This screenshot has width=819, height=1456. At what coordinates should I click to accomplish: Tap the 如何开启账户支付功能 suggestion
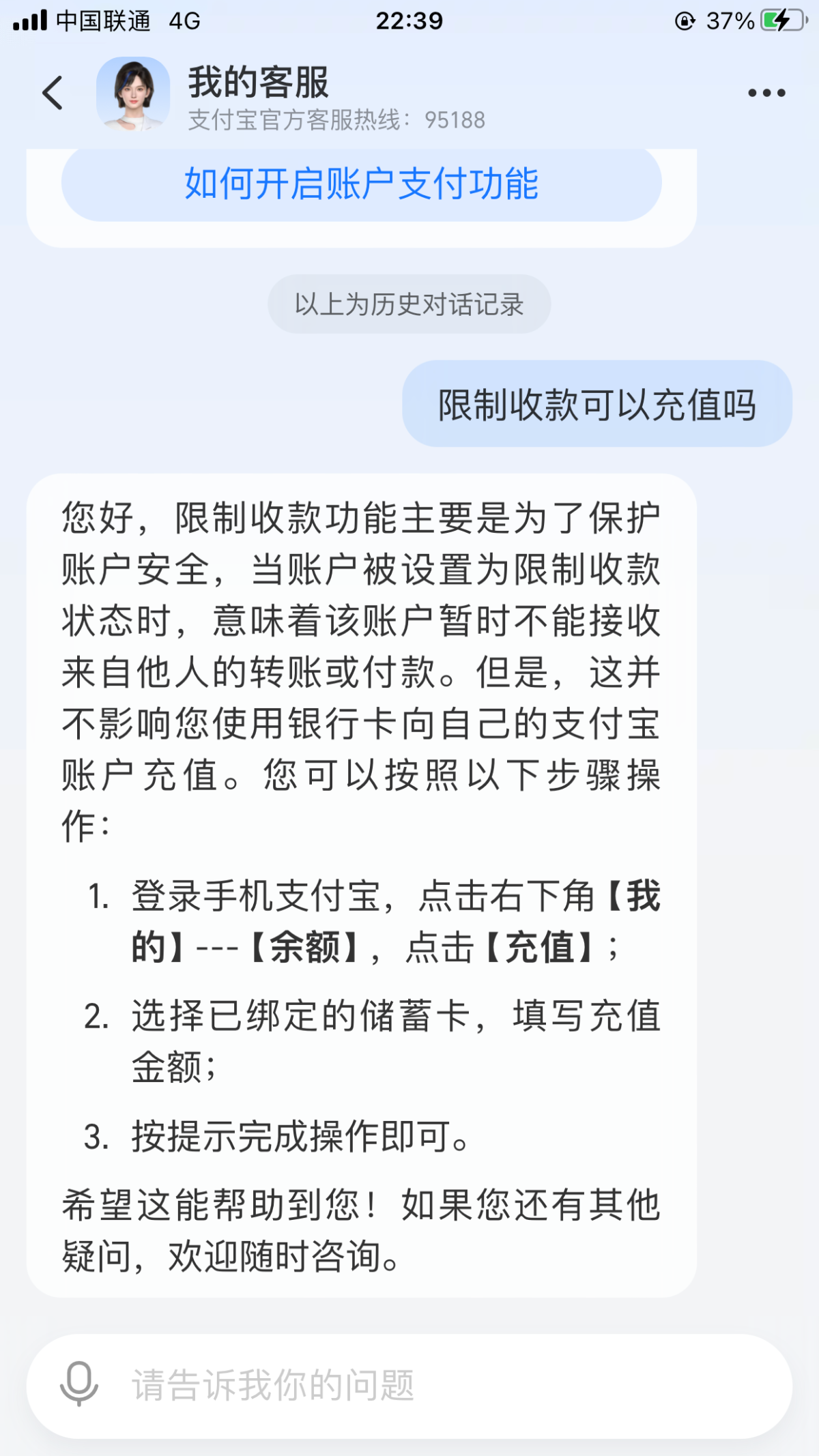click(361, 184)
